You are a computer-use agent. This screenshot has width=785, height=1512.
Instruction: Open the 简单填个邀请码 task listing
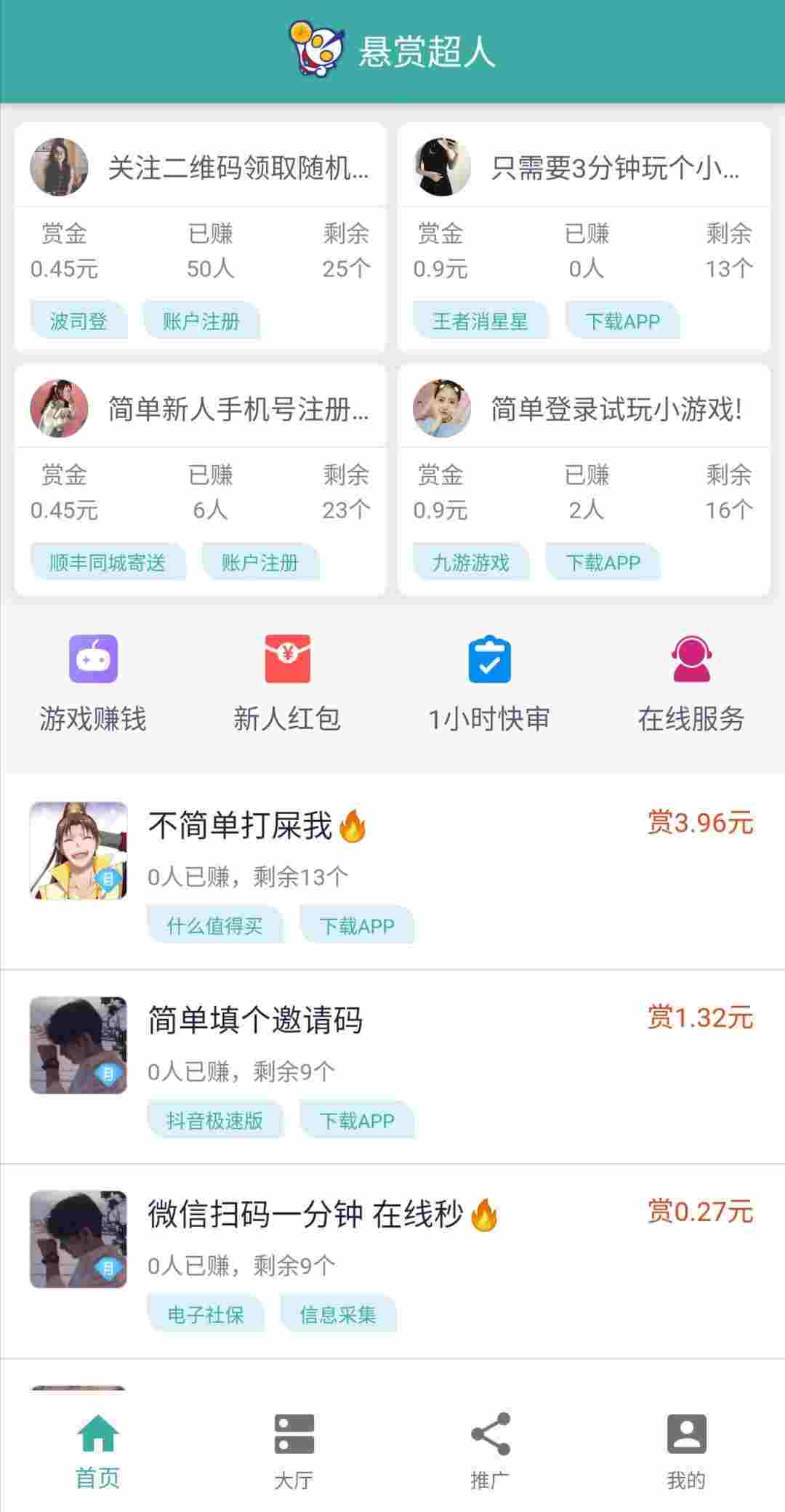[392, 1066]
